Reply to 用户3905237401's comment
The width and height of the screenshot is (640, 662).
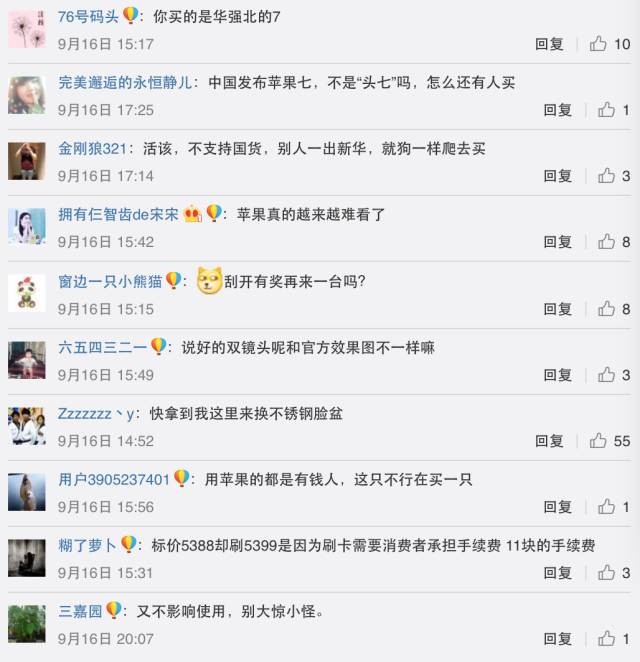557,507
